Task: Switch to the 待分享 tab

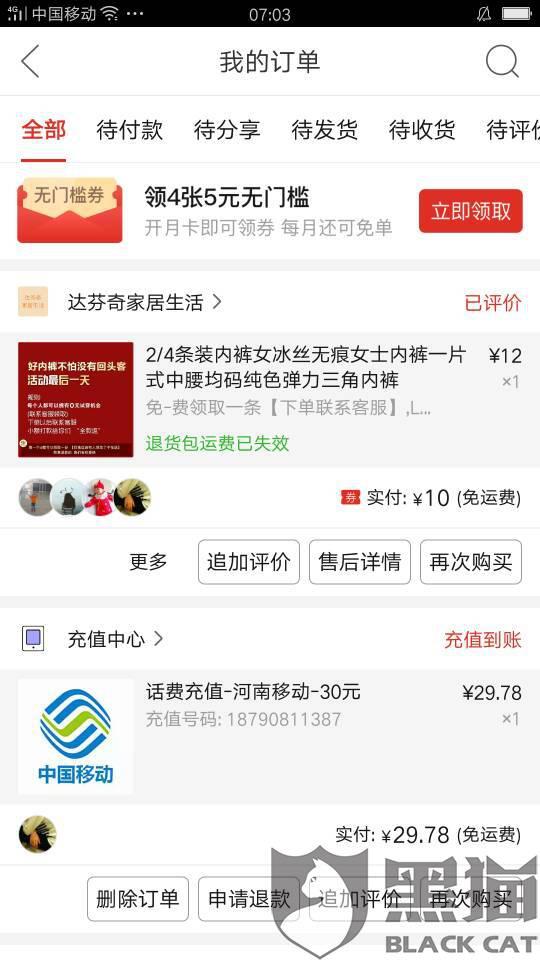Action: click(x=227, y=130)
